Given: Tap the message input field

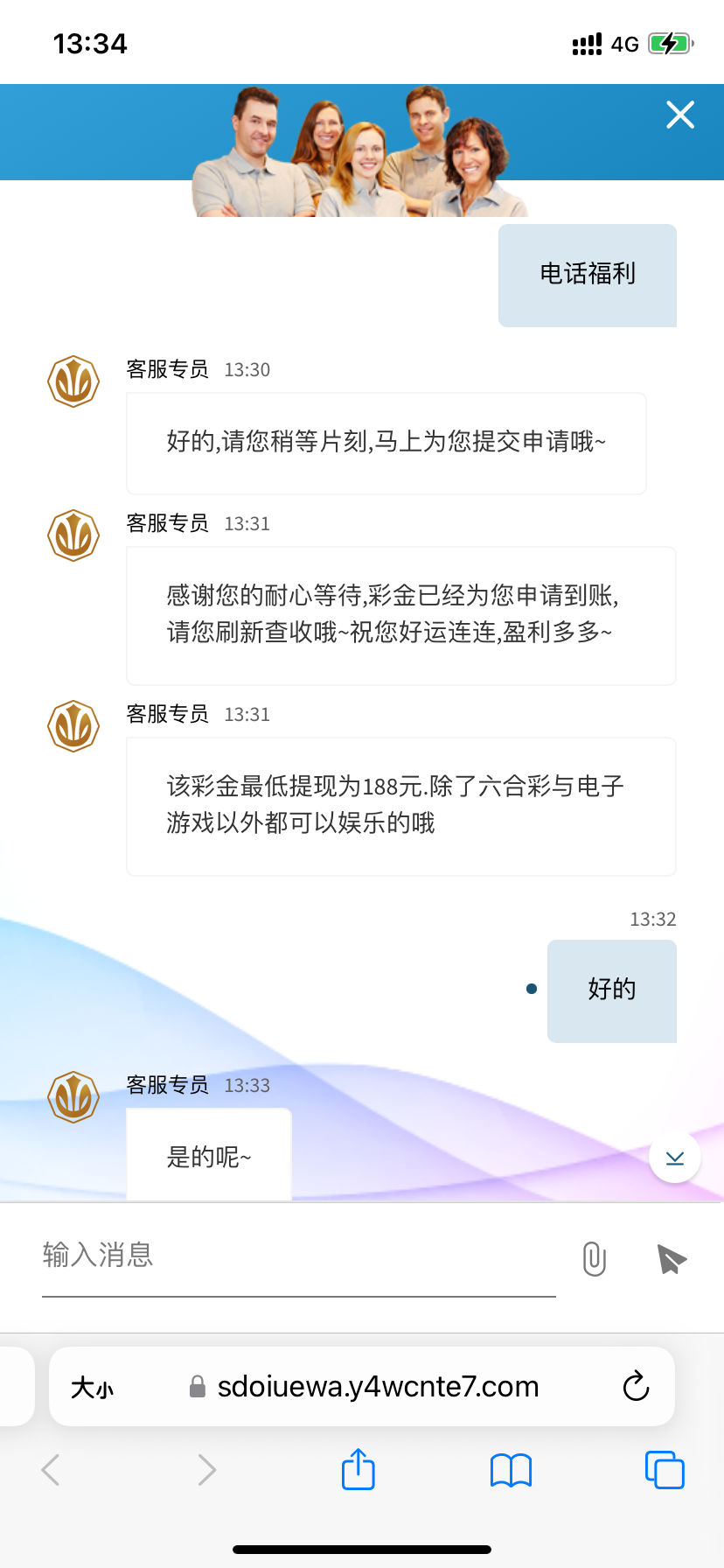Looking at the screenshot, I should (x=297, y=1256).
